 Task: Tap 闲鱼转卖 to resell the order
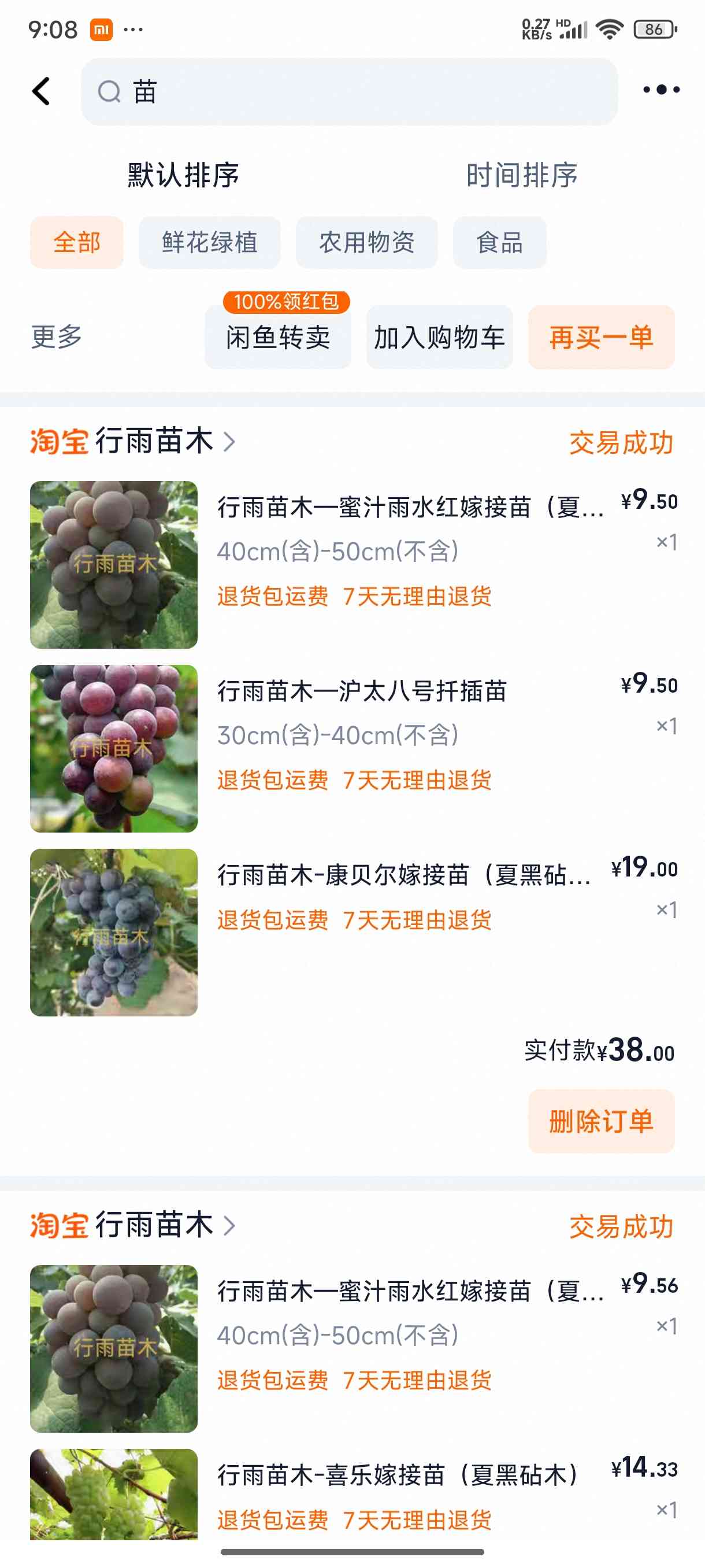pyautogui.click(x=278, y=336)
